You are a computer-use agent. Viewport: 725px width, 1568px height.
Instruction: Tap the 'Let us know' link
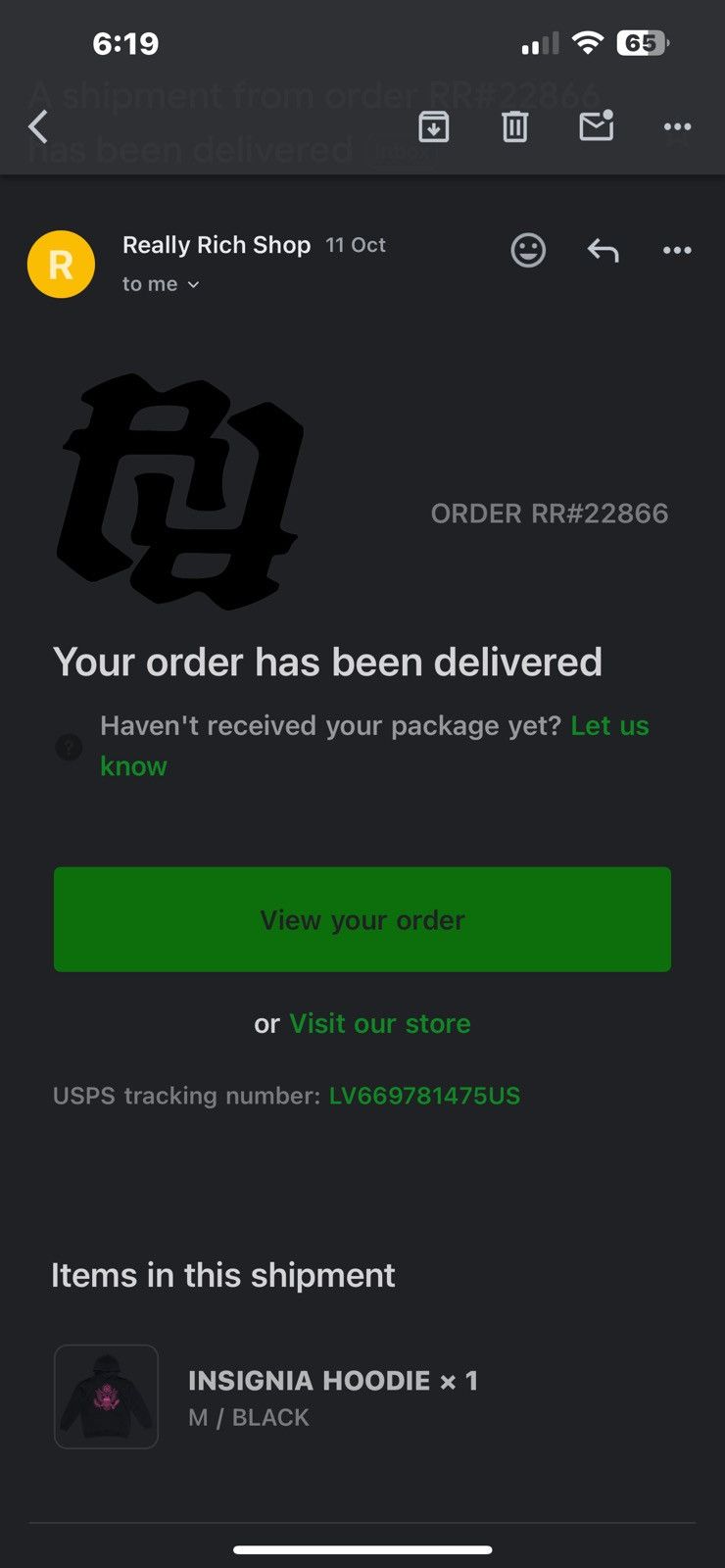pos(374,746)
